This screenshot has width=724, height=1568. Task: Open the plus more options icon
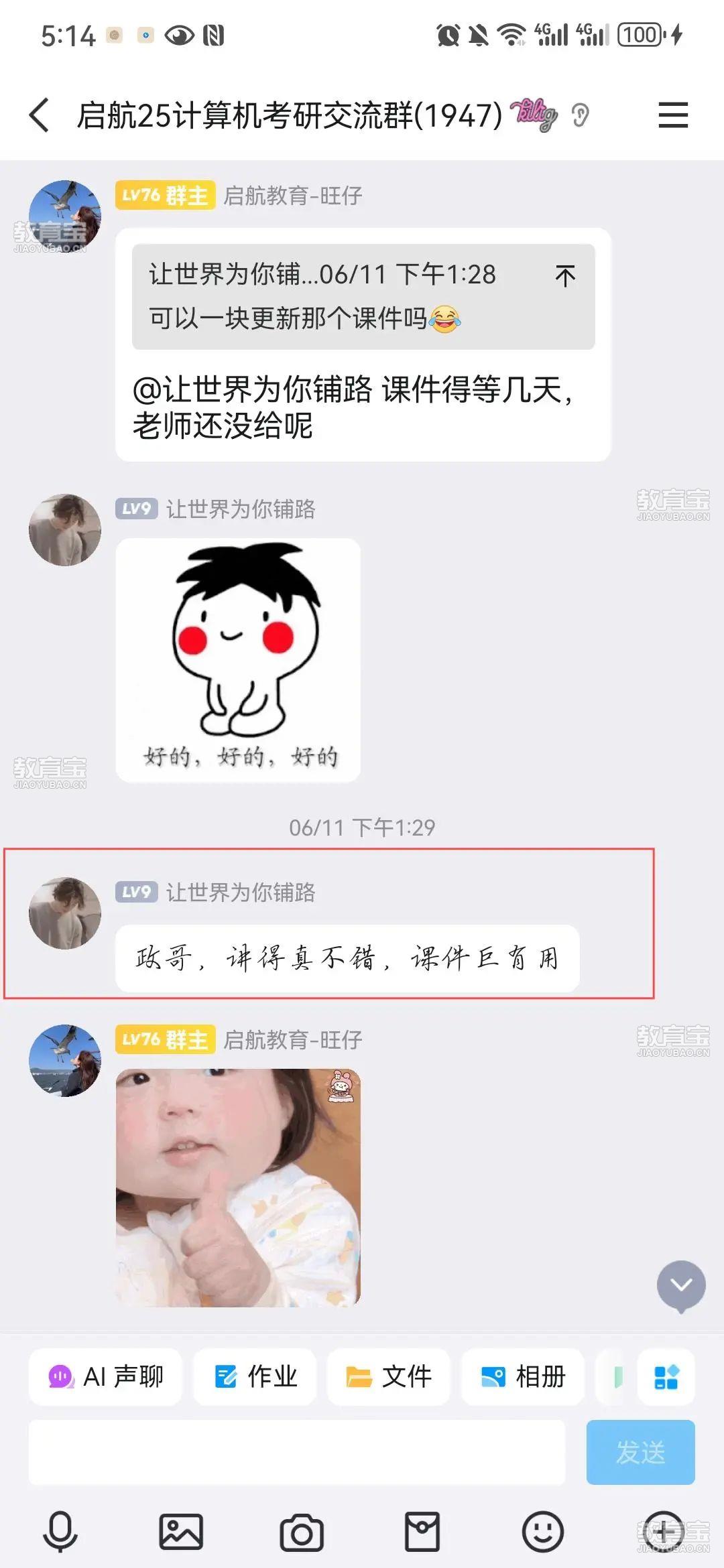pos(663,1532)
